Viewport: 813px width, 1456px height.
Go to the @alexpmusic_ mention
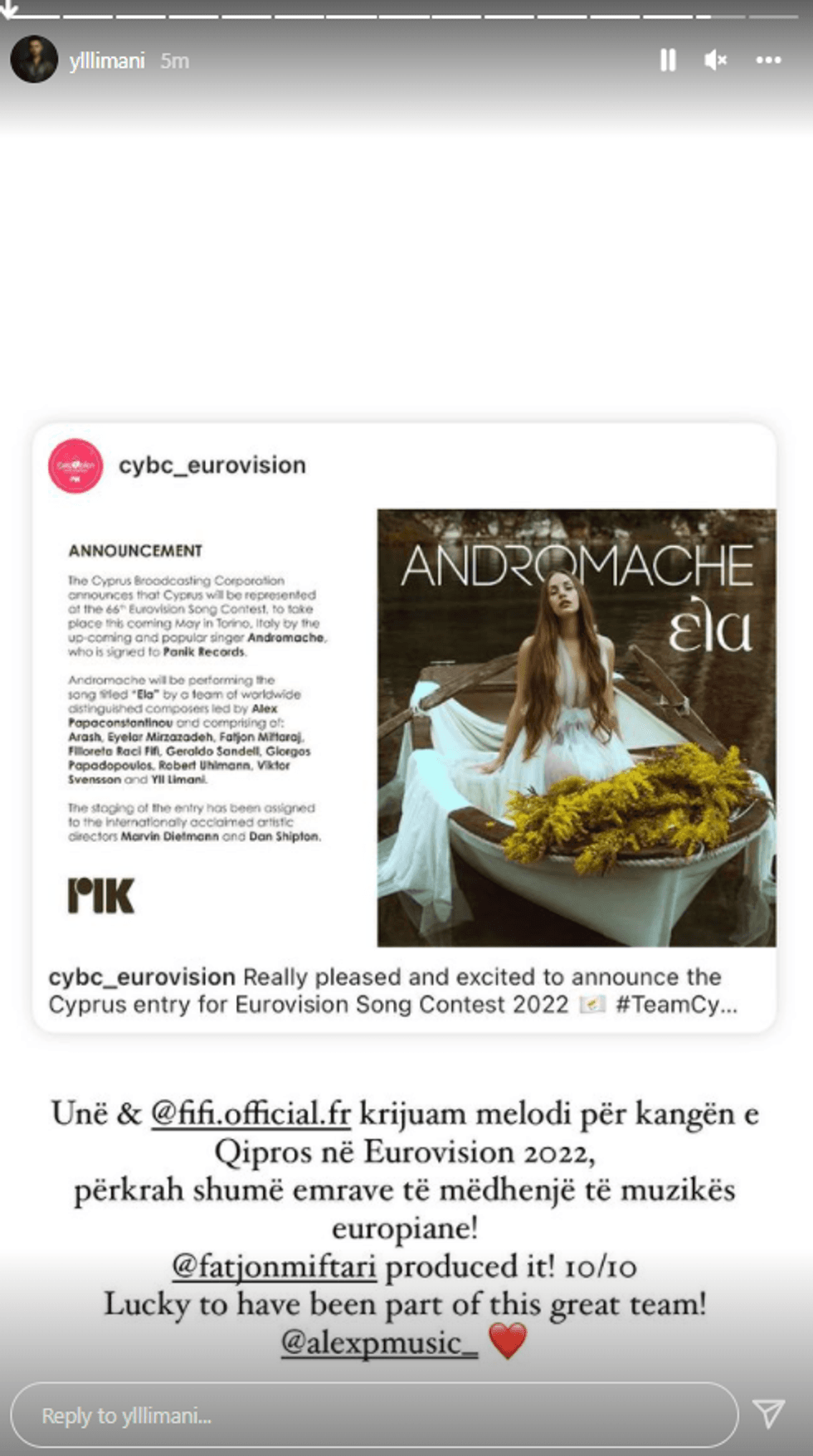click(379, 1342)
